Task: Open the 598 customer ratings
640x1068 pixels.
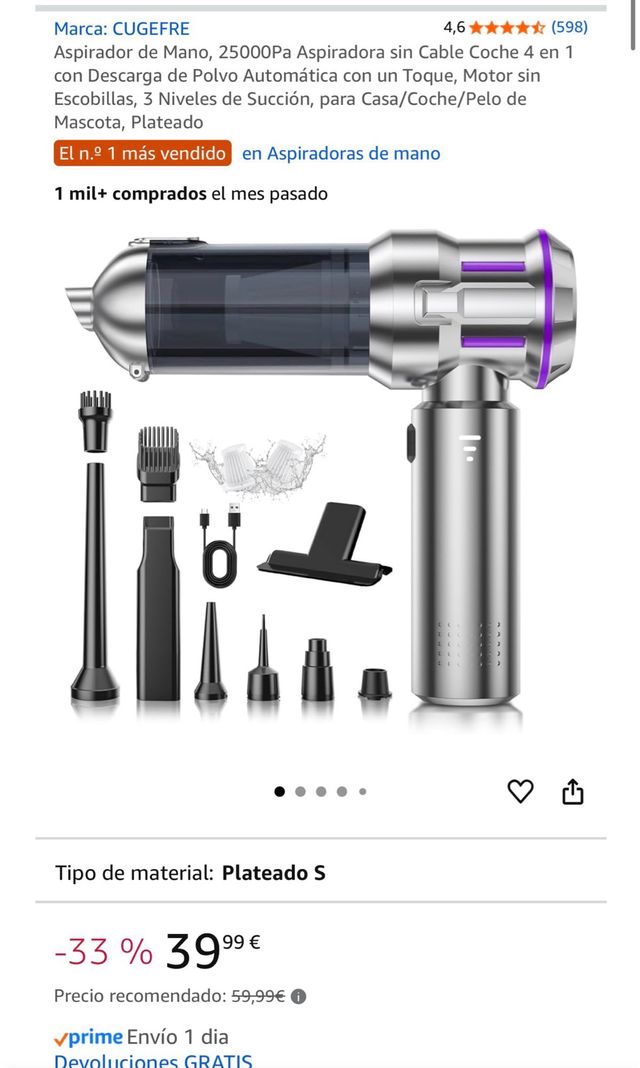Action: coord(569,27)
